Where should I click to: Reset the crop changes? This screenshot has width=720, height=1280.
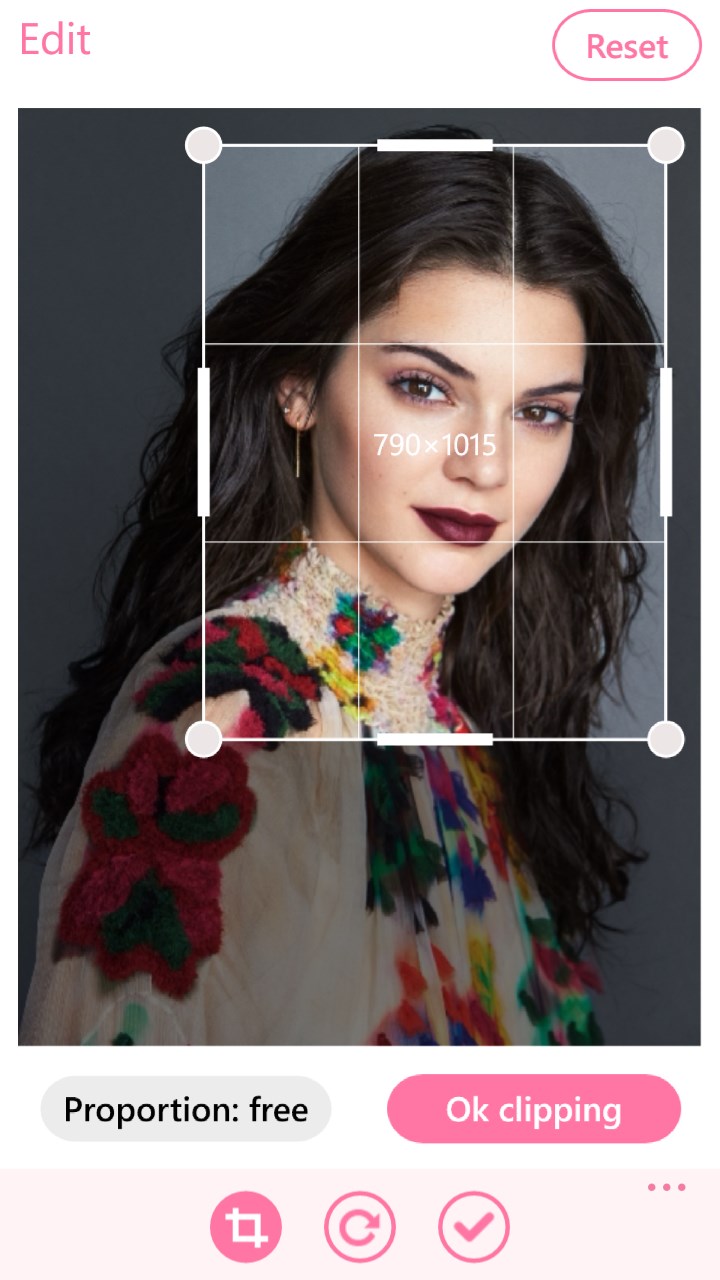[627, 46]
